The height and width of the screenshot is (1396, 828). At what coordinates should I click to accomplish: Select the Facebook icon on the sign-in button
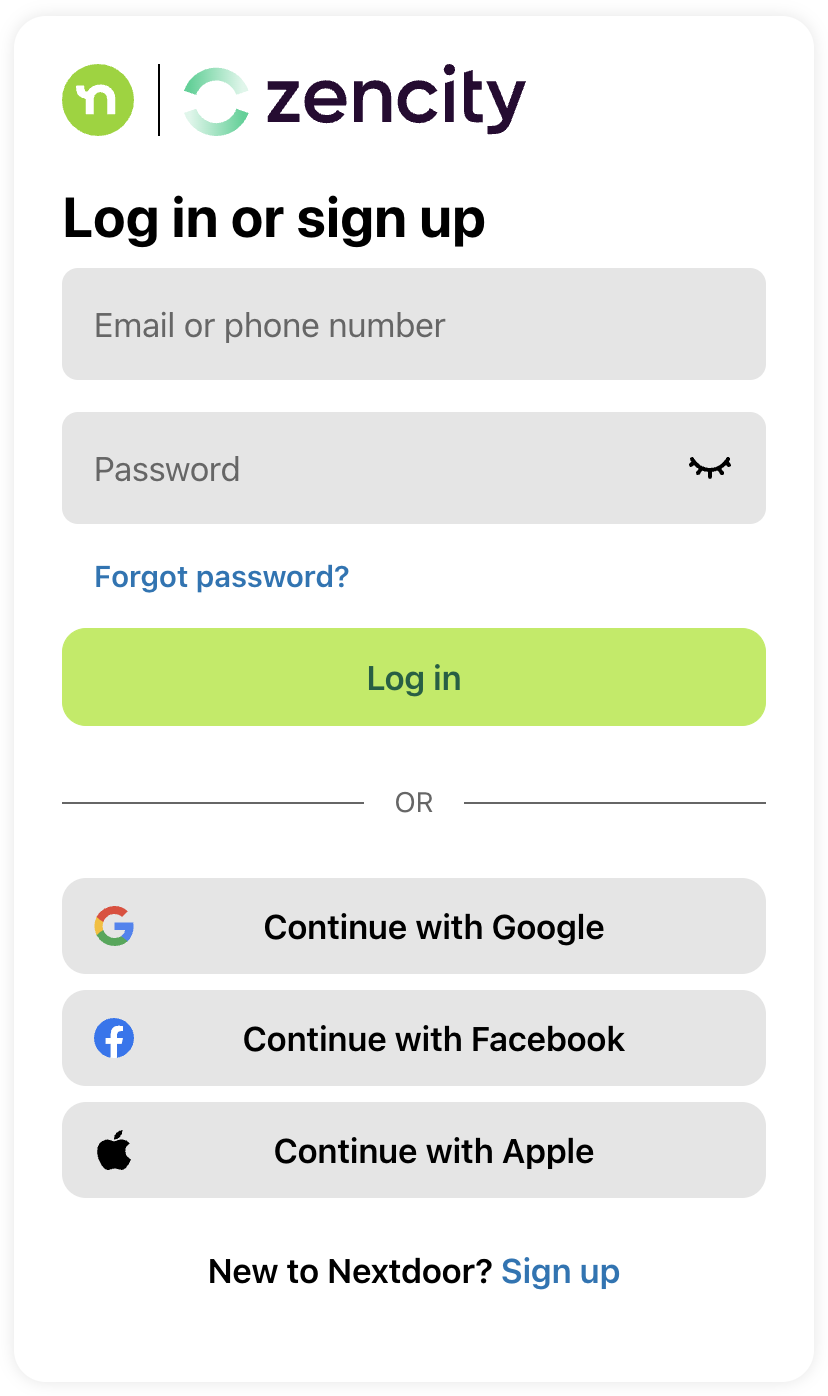(x=115, y=1038)
